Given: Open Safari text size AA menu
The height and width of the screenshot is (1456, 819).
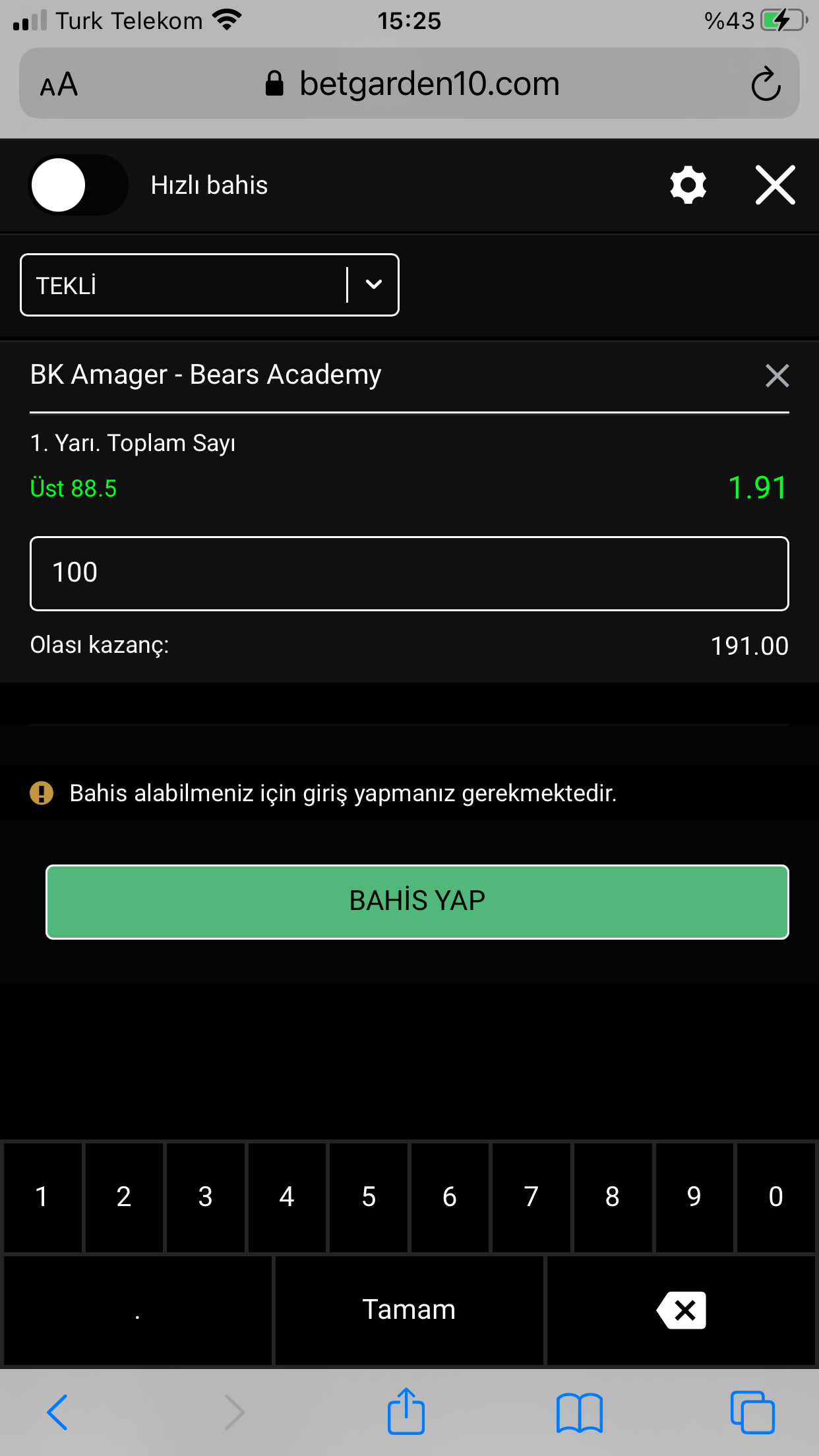Looking at the screenshot, I should click(59, 84).
